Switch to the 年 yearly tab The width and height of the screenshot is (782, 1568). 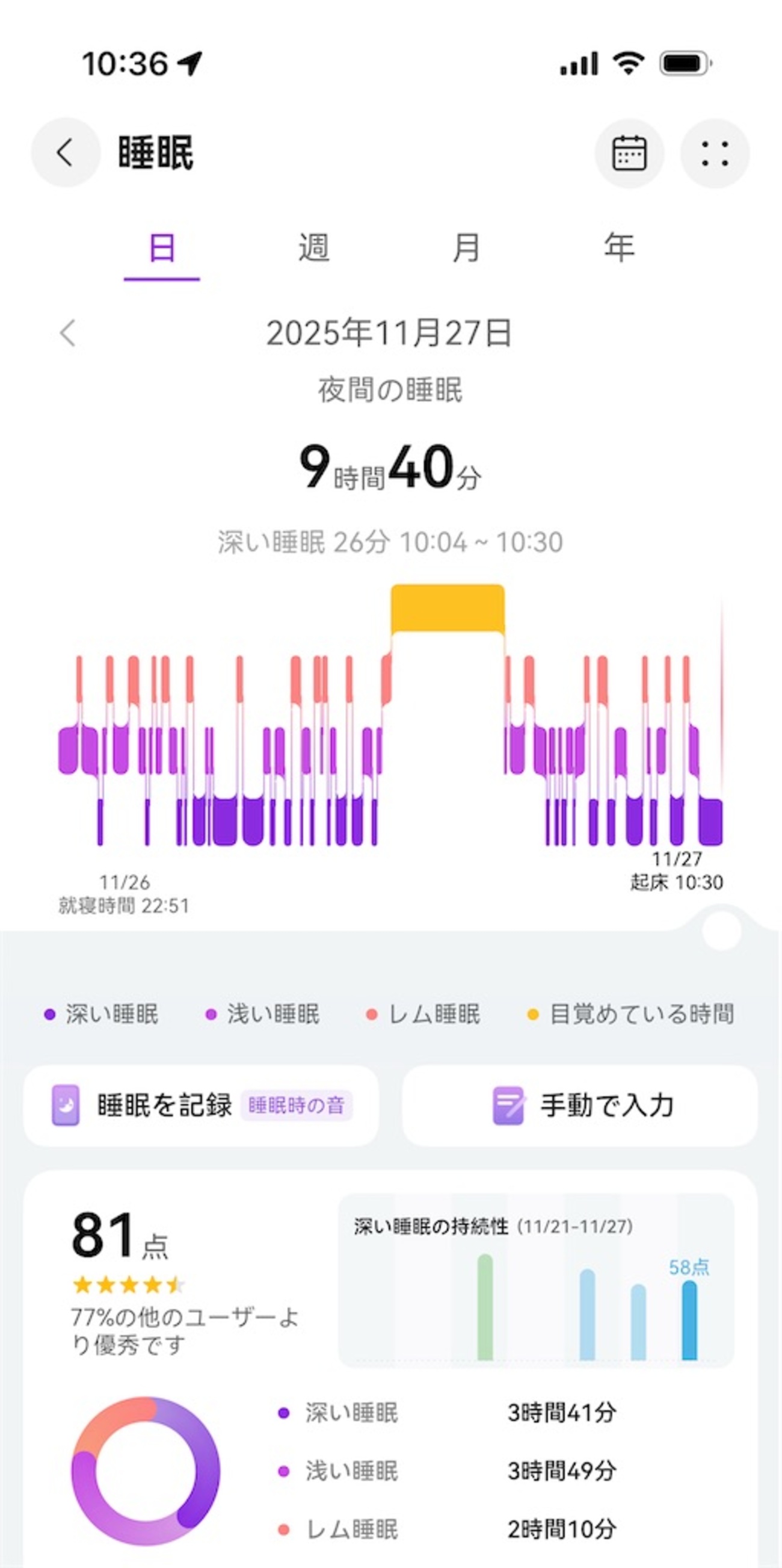coord(619,249)
